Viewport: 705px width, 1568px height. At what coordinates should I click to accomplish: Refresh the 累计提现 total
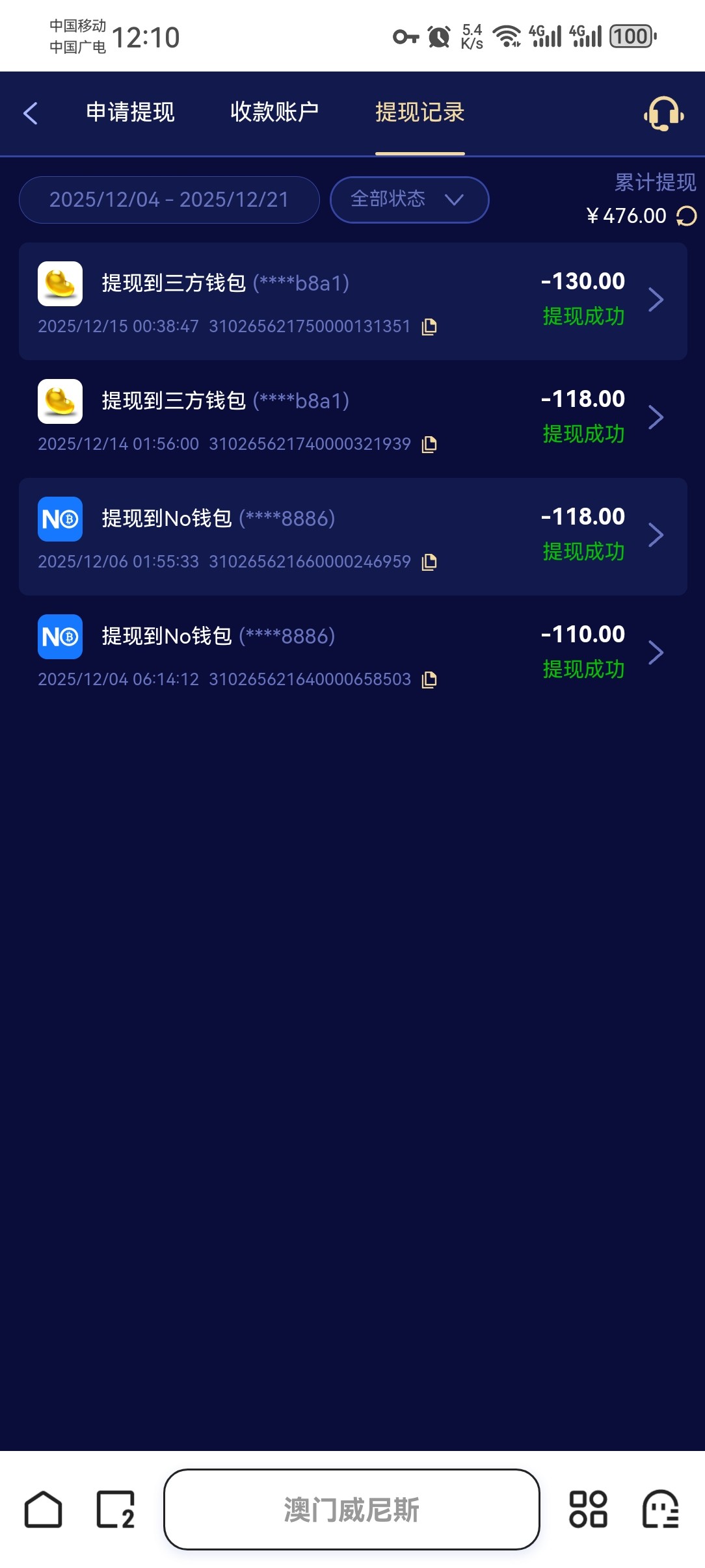[686, 216]
